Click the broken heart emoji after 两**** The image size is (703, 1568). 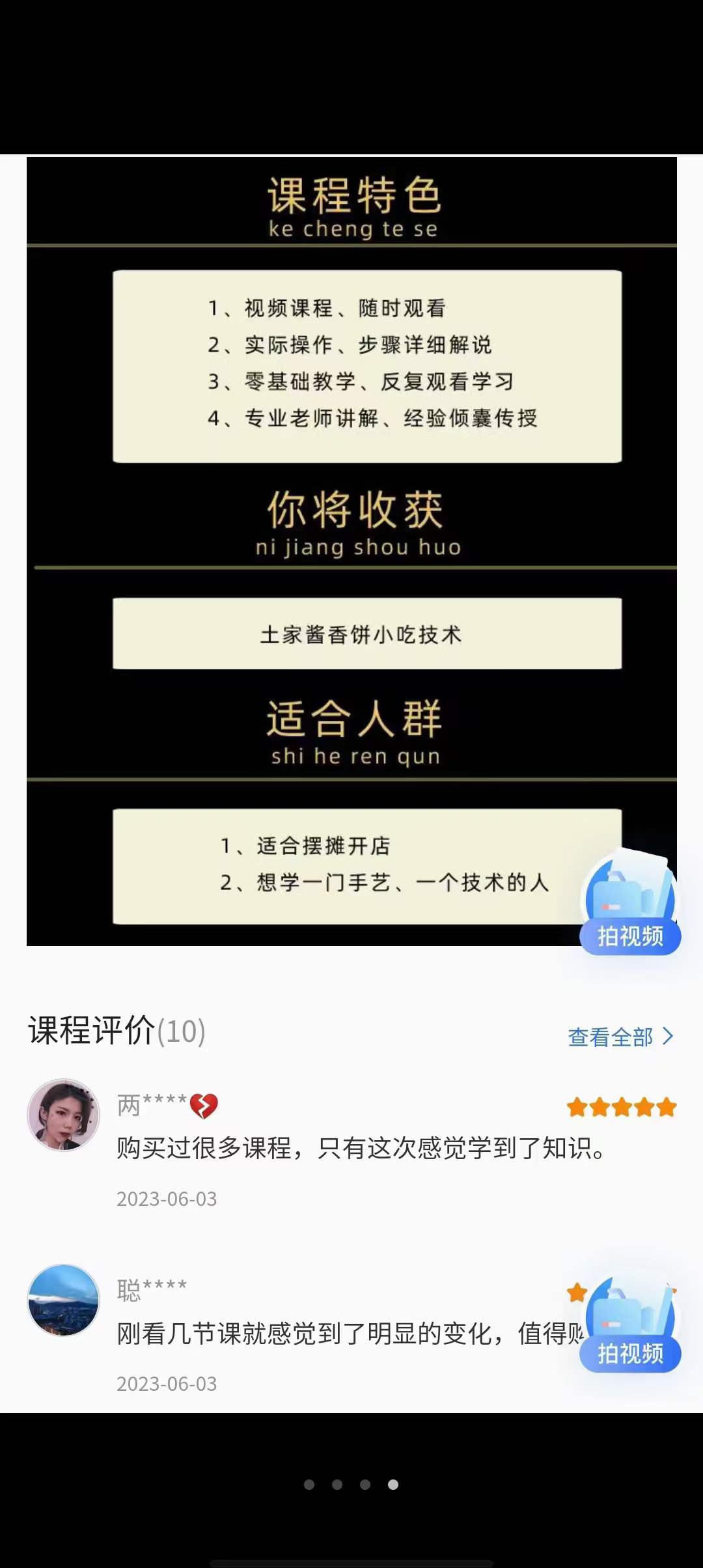[204, 1104]
